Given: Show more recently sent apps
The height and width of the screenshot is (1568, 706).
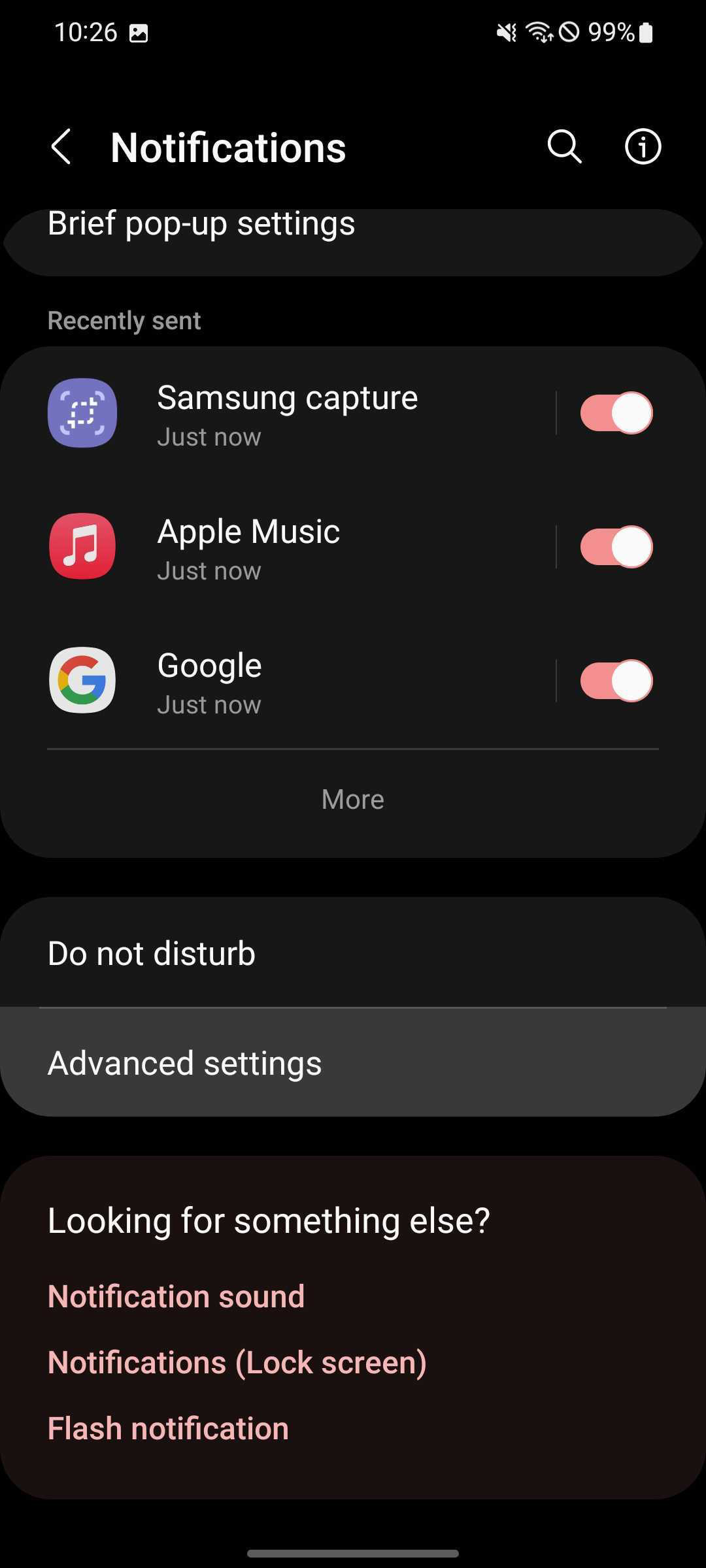Looking at the screenshot, I should (353, 799).
